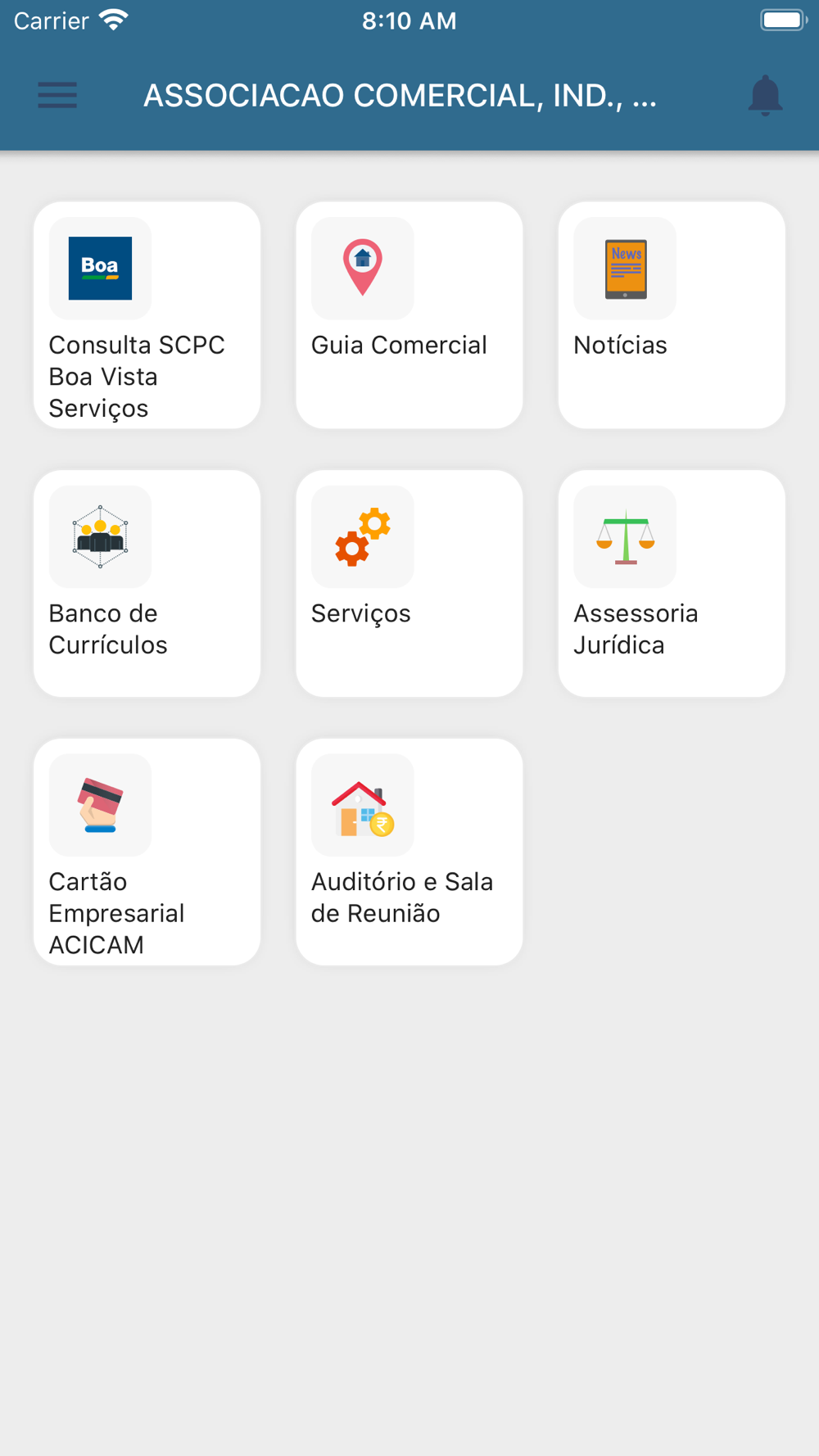The image size is (819, 1456).
Task: Open Banco de Currículos
Action: pyautogui.click(x=147, y=583)
